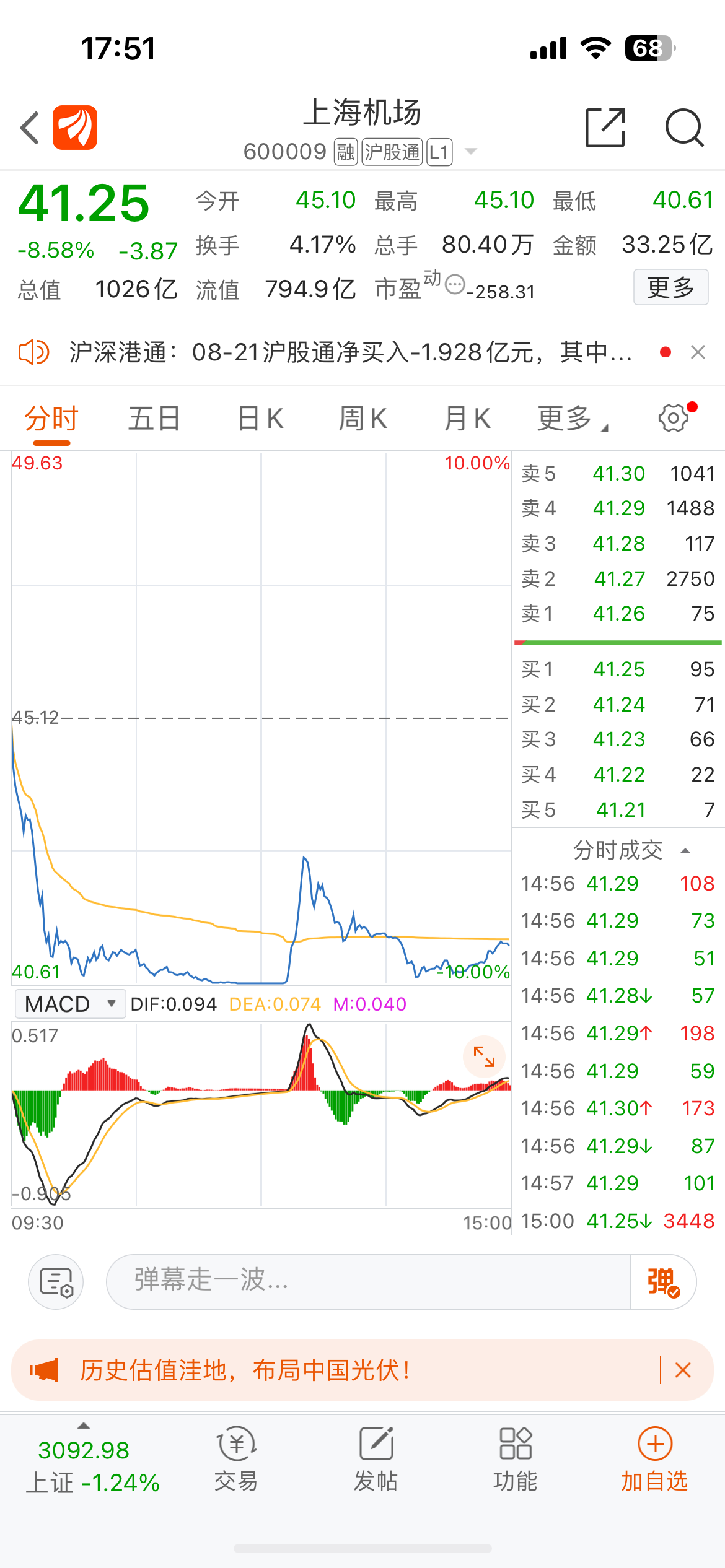Image resolution: width=725 pixels, height=1568 pixels.
Task: Open the MACD indicator dropdown
Action: 69,1004
